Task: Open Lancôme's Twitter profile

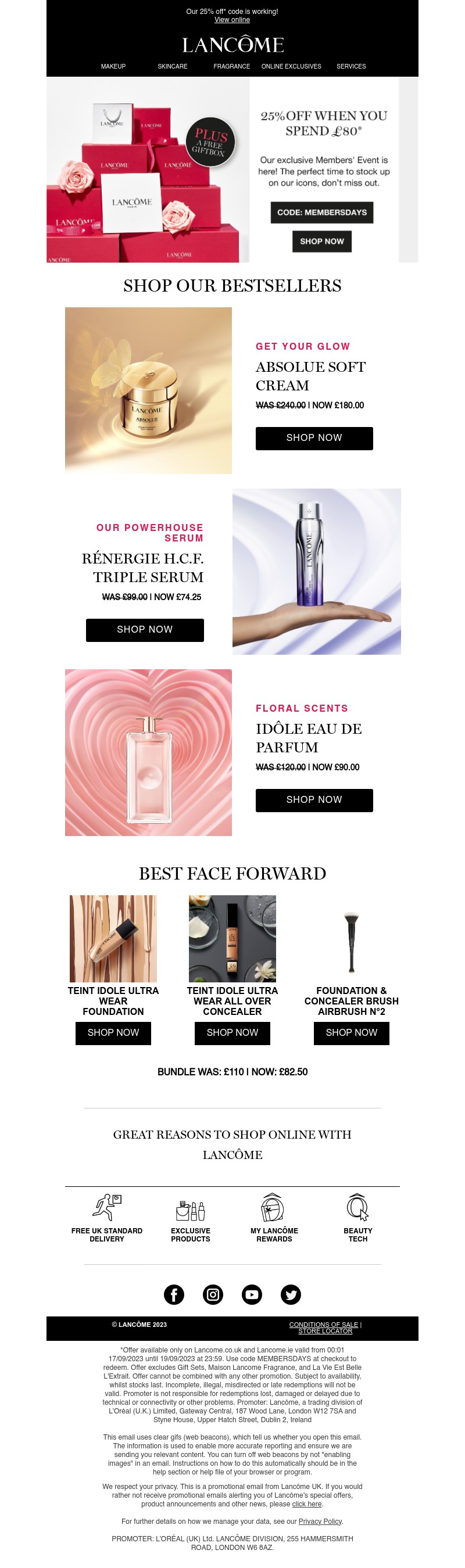Action: click(291, 1295)
